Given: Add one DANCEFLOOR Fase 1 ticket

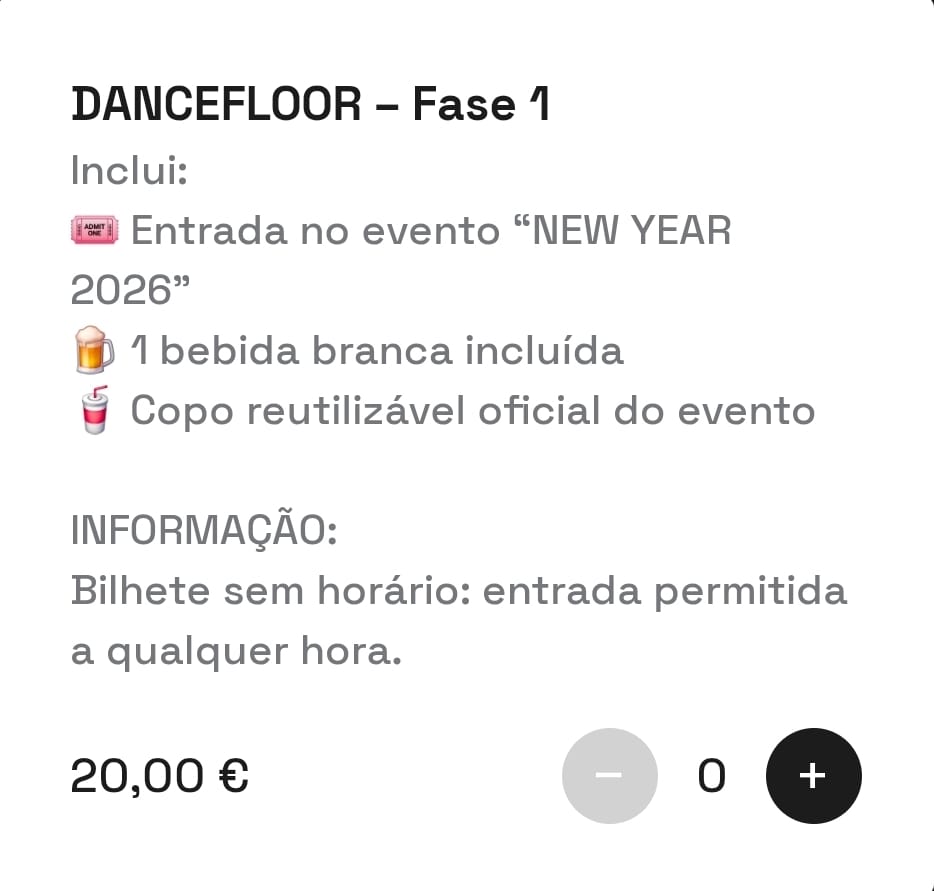Looking at the screenshot, I should pyautogui.click(x=813, y=776).
